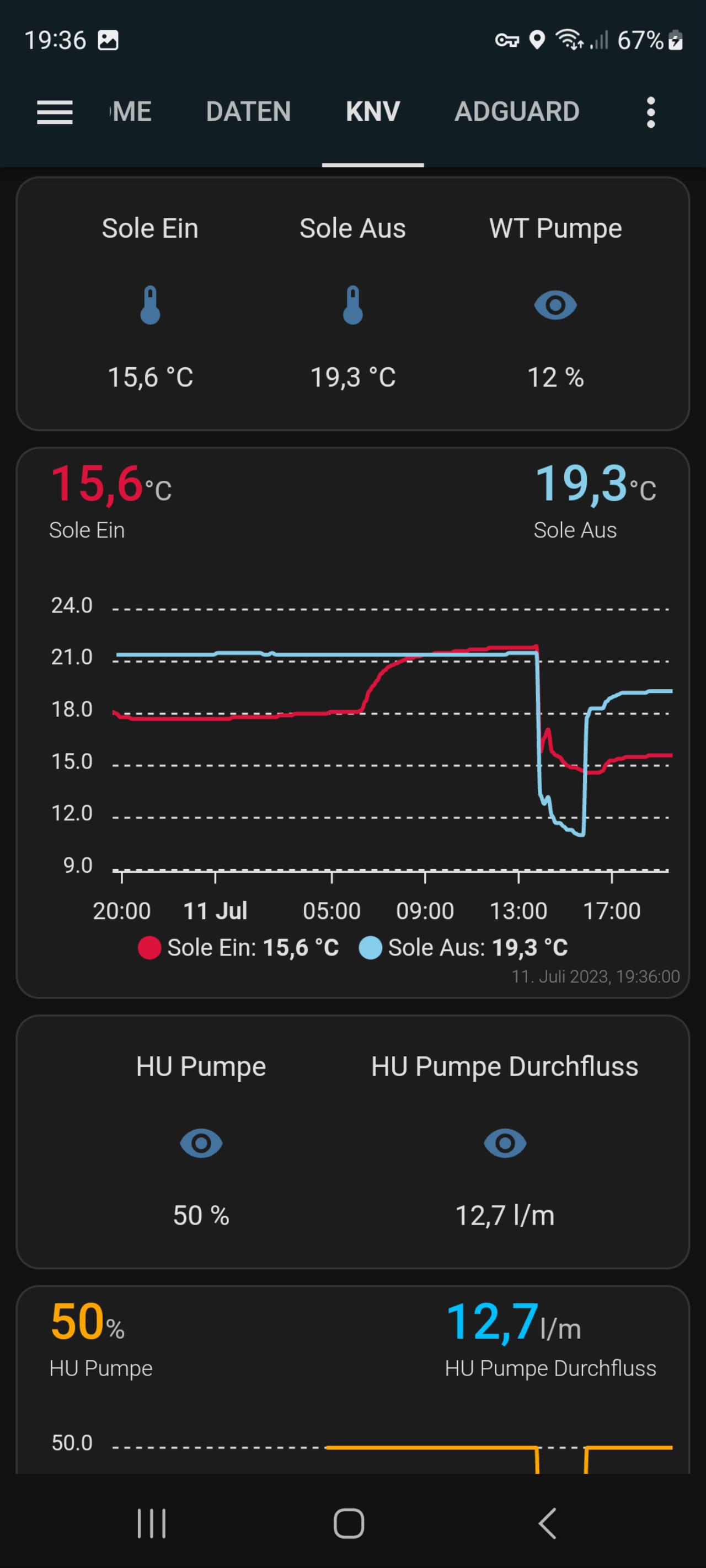Toggle the Sole Aus series in chart legend

click(x=463, y=948)
